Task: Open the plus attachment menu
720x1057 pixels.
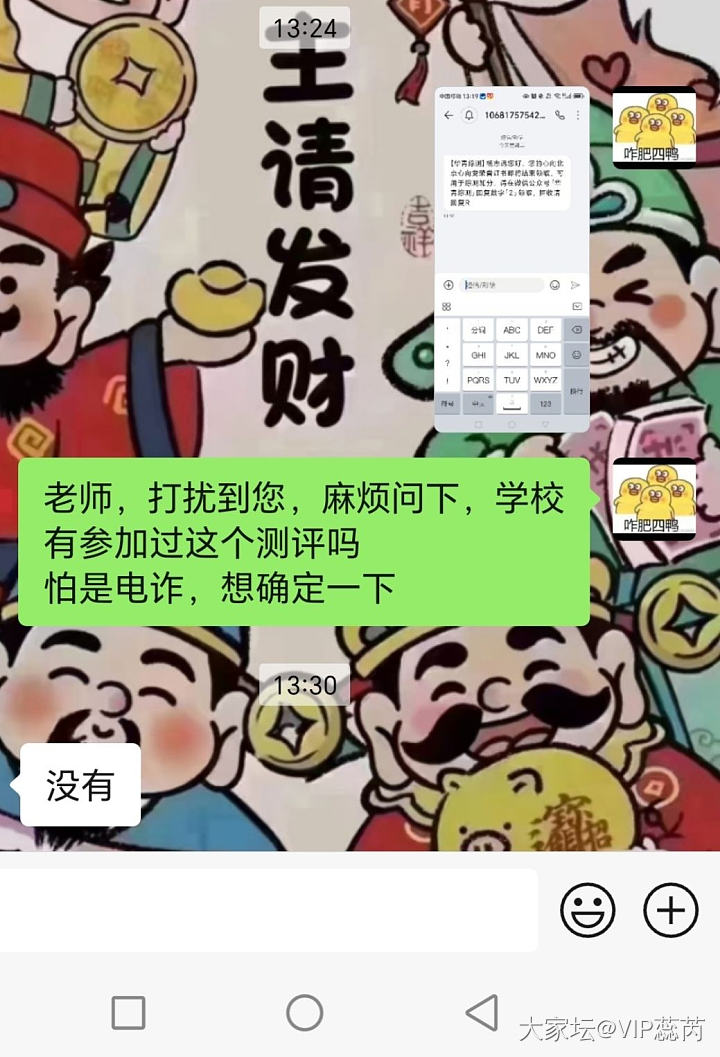Action: [x=670, y=910]
